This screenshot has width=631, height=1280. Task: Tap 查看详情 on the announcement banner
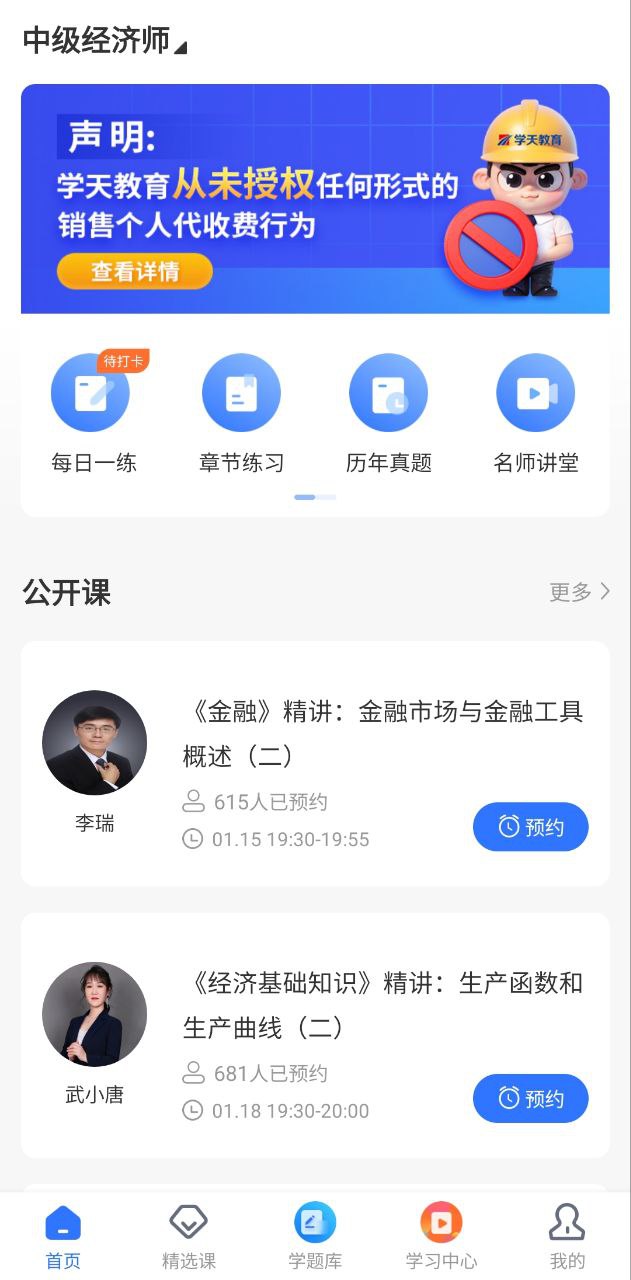click(135, 271)
